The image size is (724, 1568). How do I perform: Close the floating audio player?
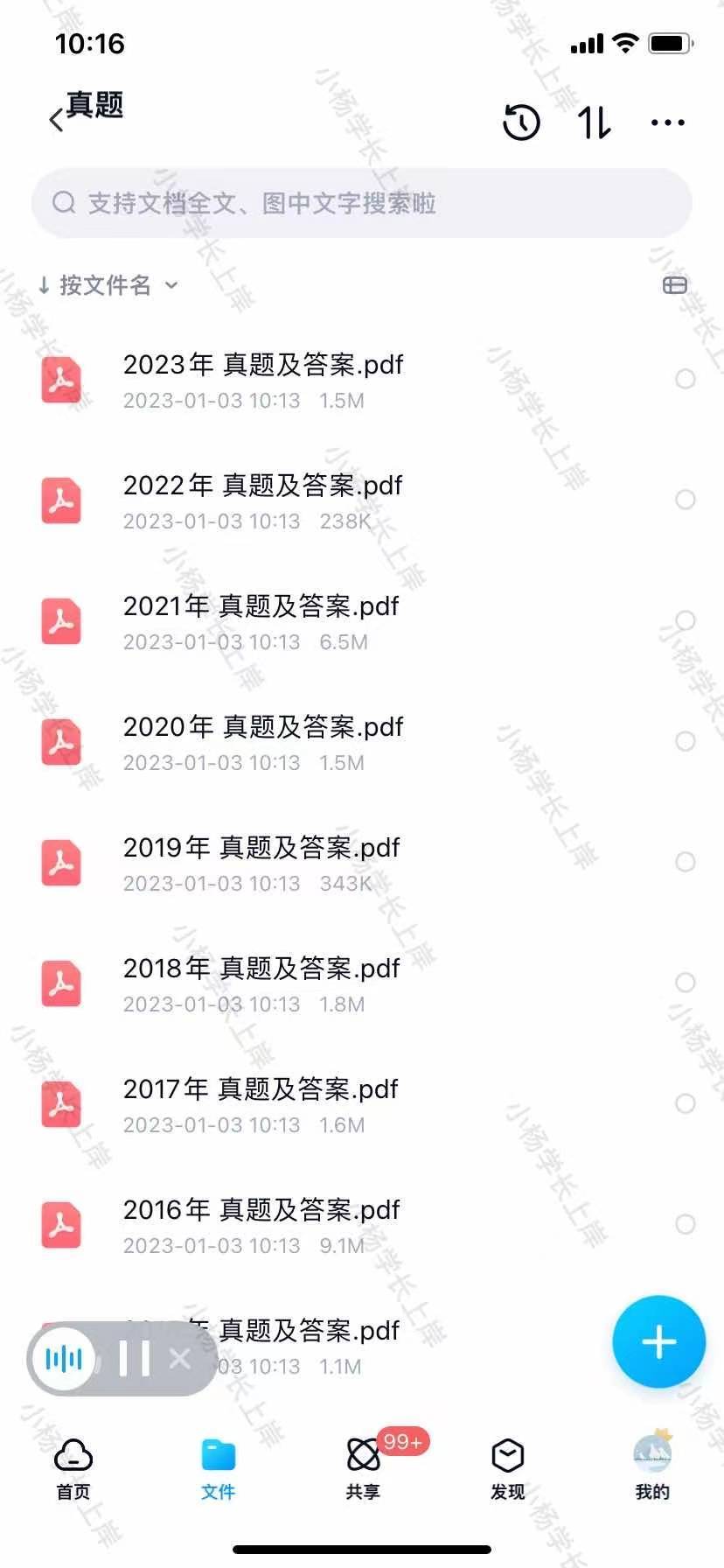(181, 1358)
